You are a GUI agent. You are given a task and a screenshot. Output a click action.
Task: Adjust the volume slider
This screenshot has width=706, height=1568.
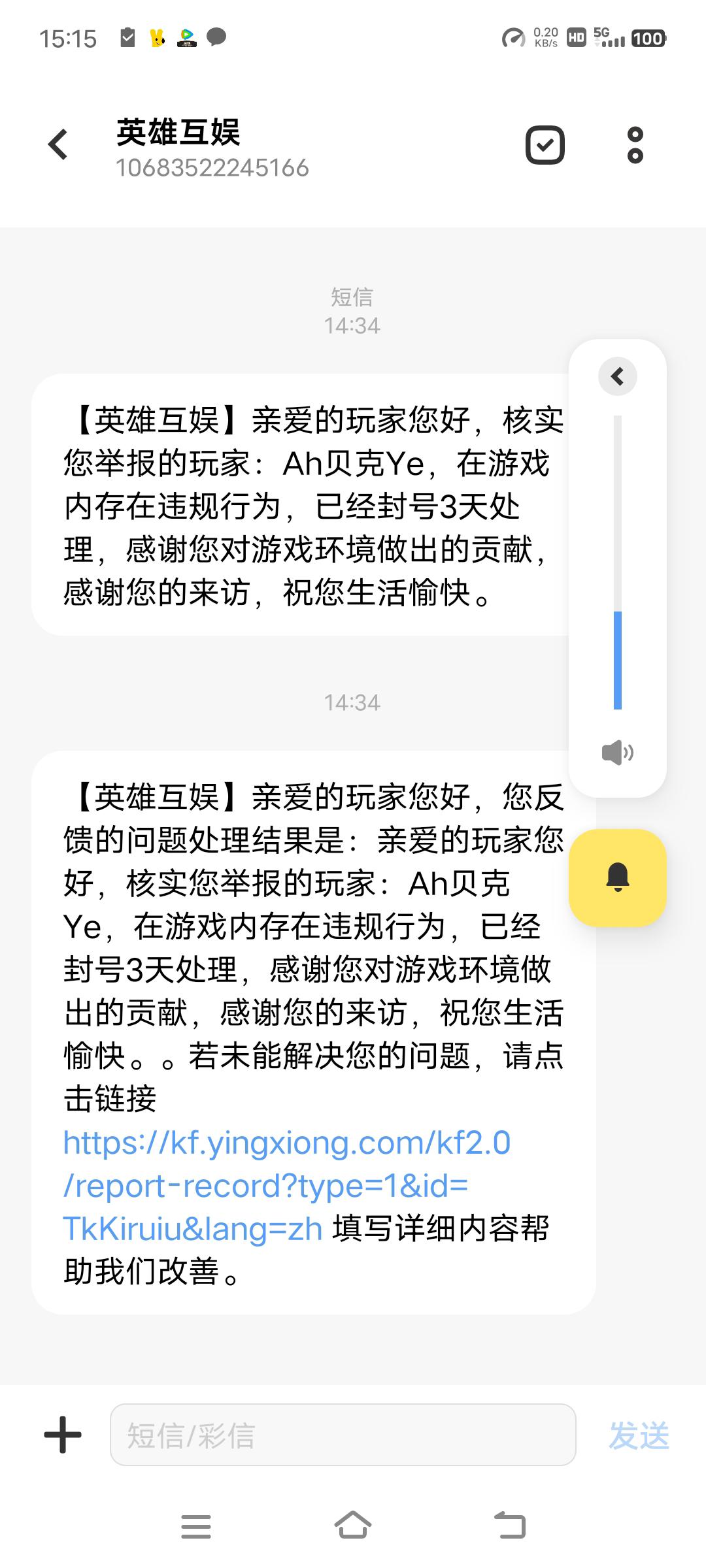click(x=618, y=562)
